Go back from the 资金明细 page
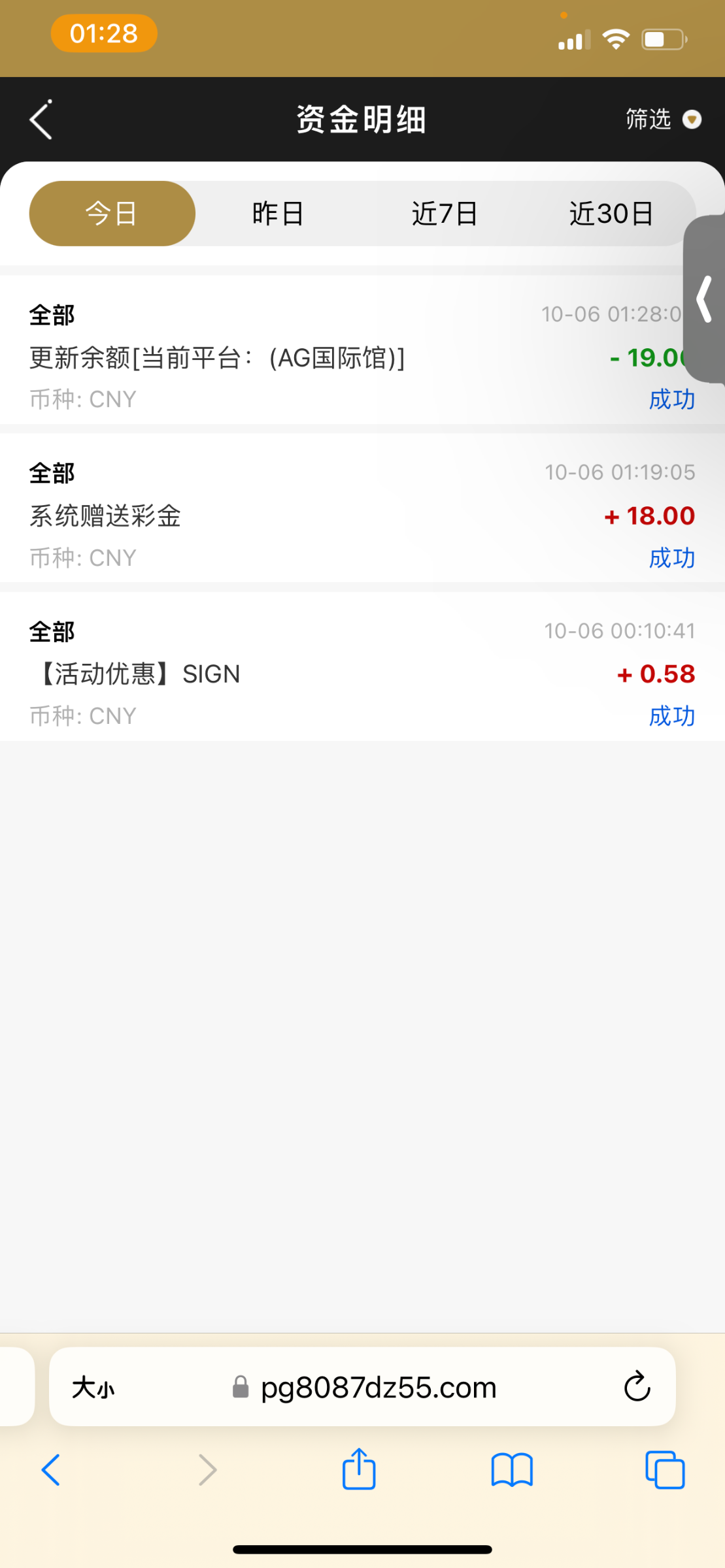Image resolution: width=725 pixels, height=1568 pixels. 41,120
